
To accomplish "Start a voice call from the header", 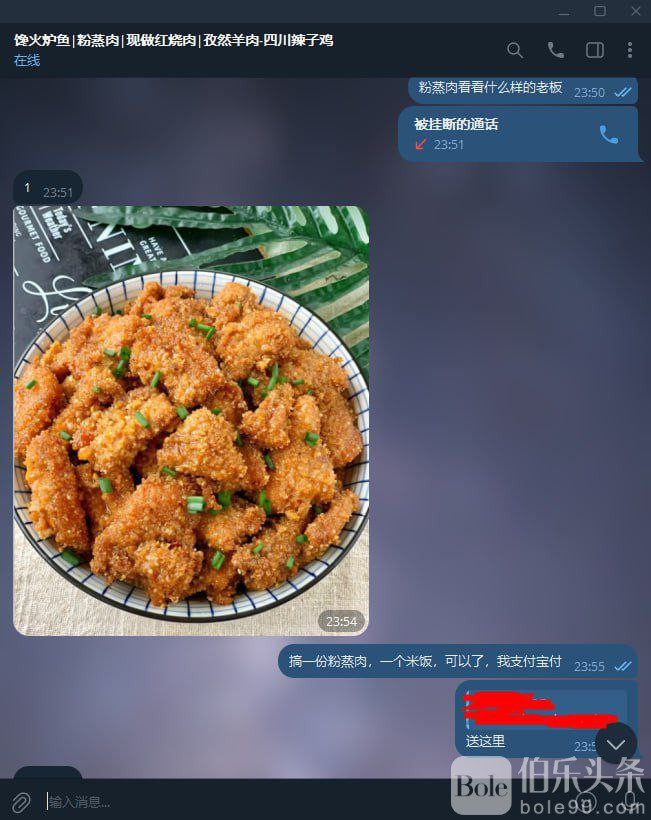I will tap(555, 50).
